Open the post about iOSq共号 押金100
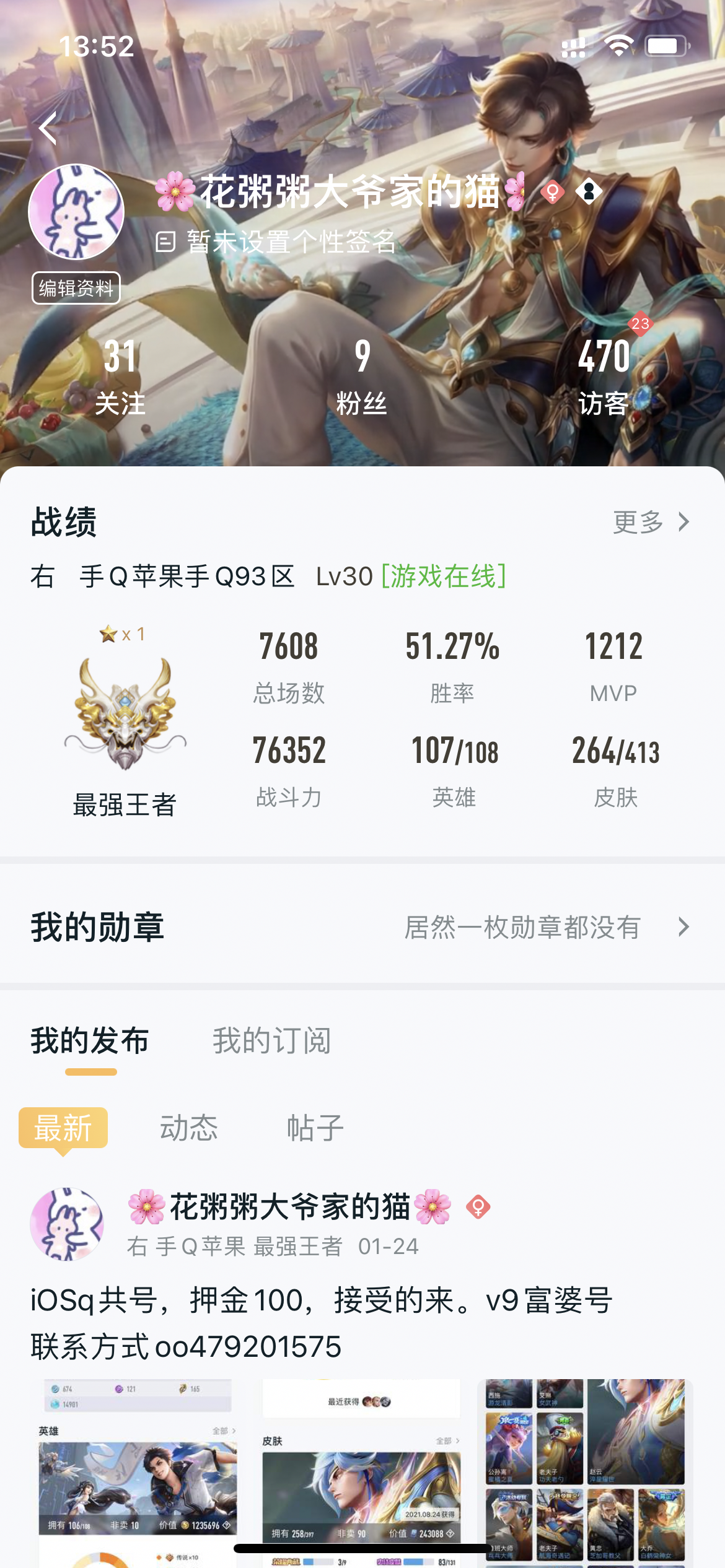 tap(321, 1323)
